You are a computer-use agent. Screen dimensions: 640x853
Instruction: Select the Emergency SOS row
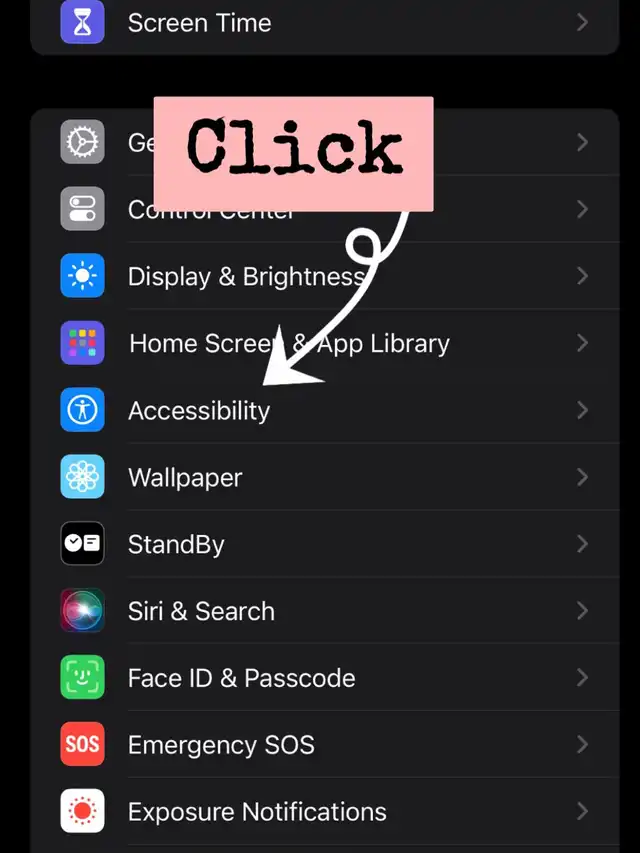(221, 745)
